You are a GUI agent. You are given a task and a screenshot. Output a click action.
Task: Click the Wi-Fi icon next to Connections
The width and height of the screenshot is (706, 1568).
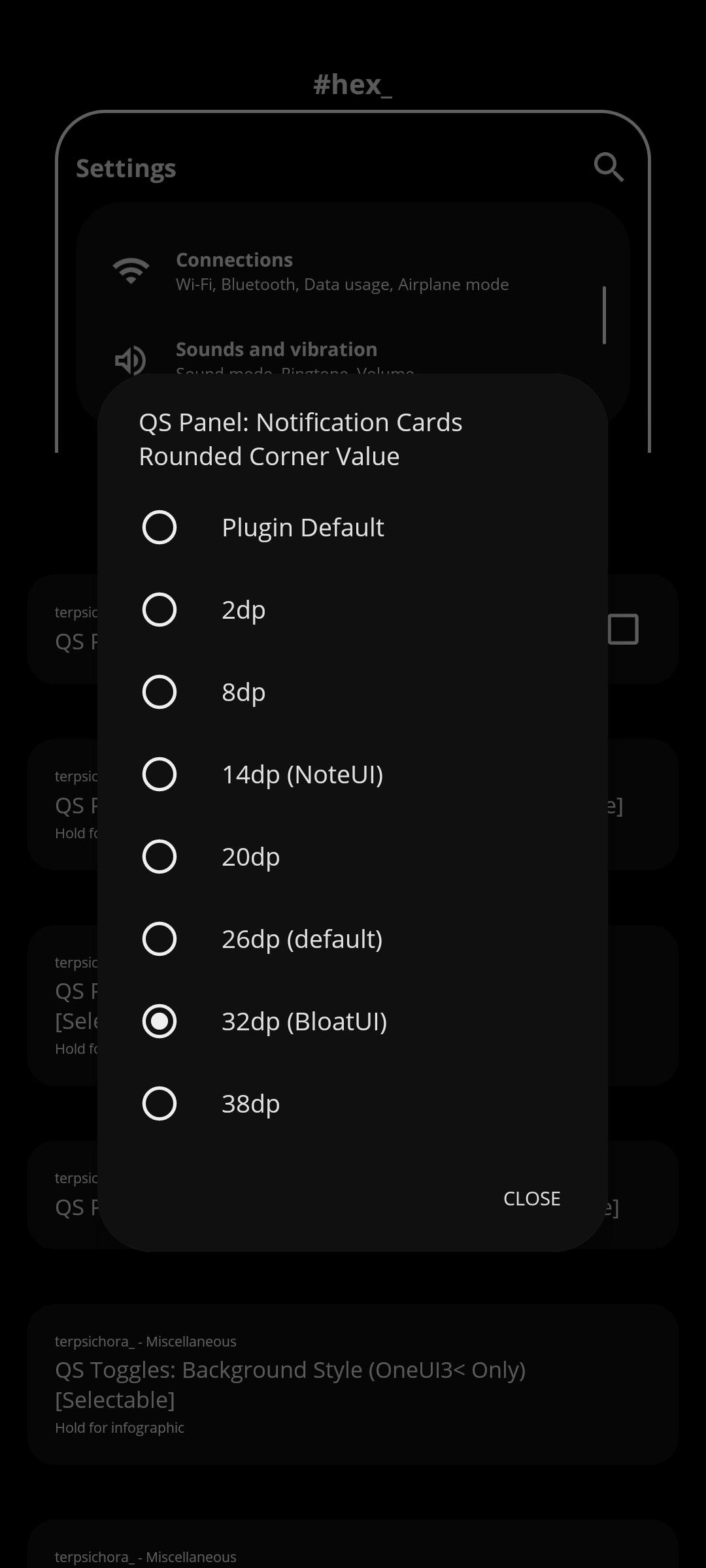click(x=131, y=268)
